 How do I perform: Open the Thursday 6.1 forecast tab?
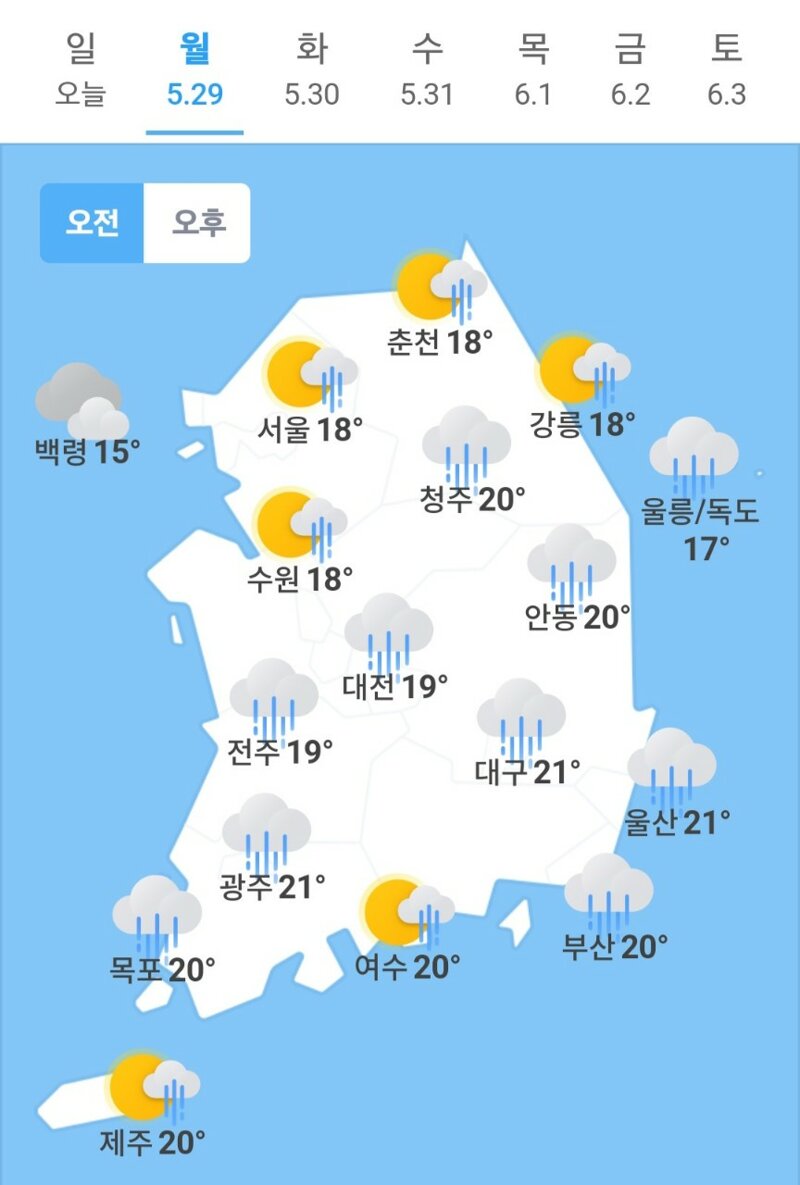click(x=533, y=70)
